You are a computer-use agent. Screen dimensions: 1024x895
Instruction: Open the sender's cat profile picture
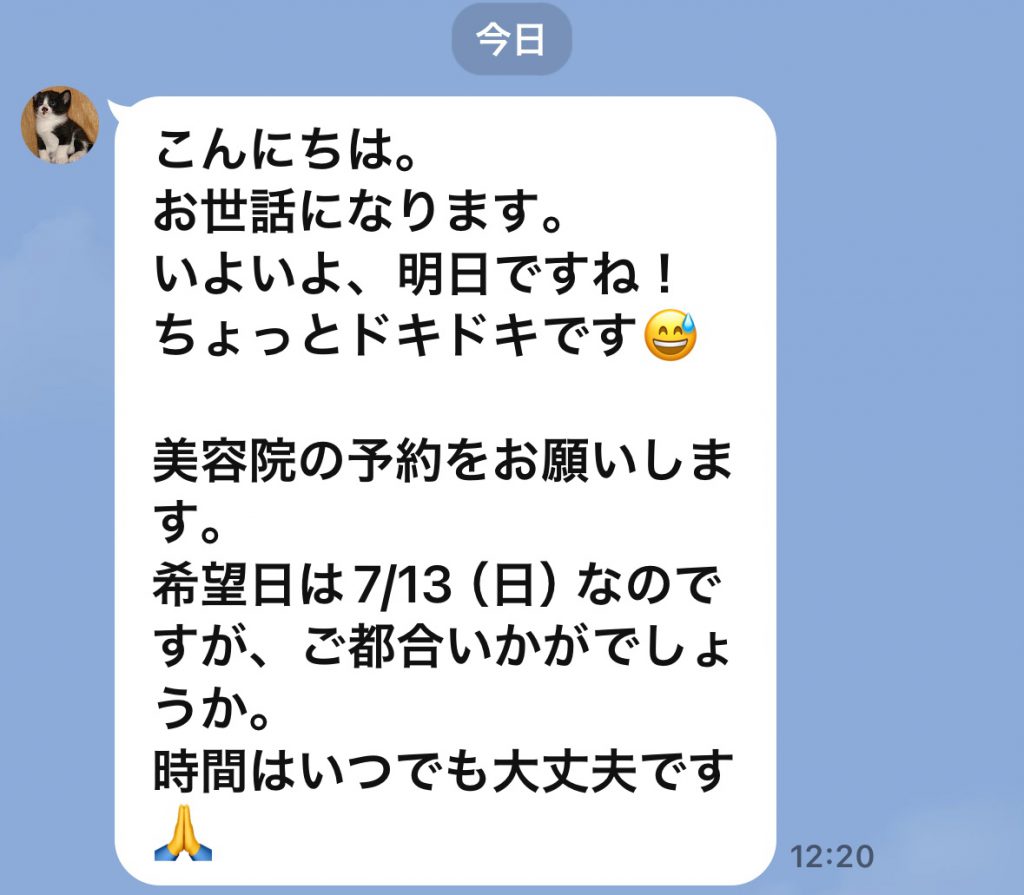point(60,125)
